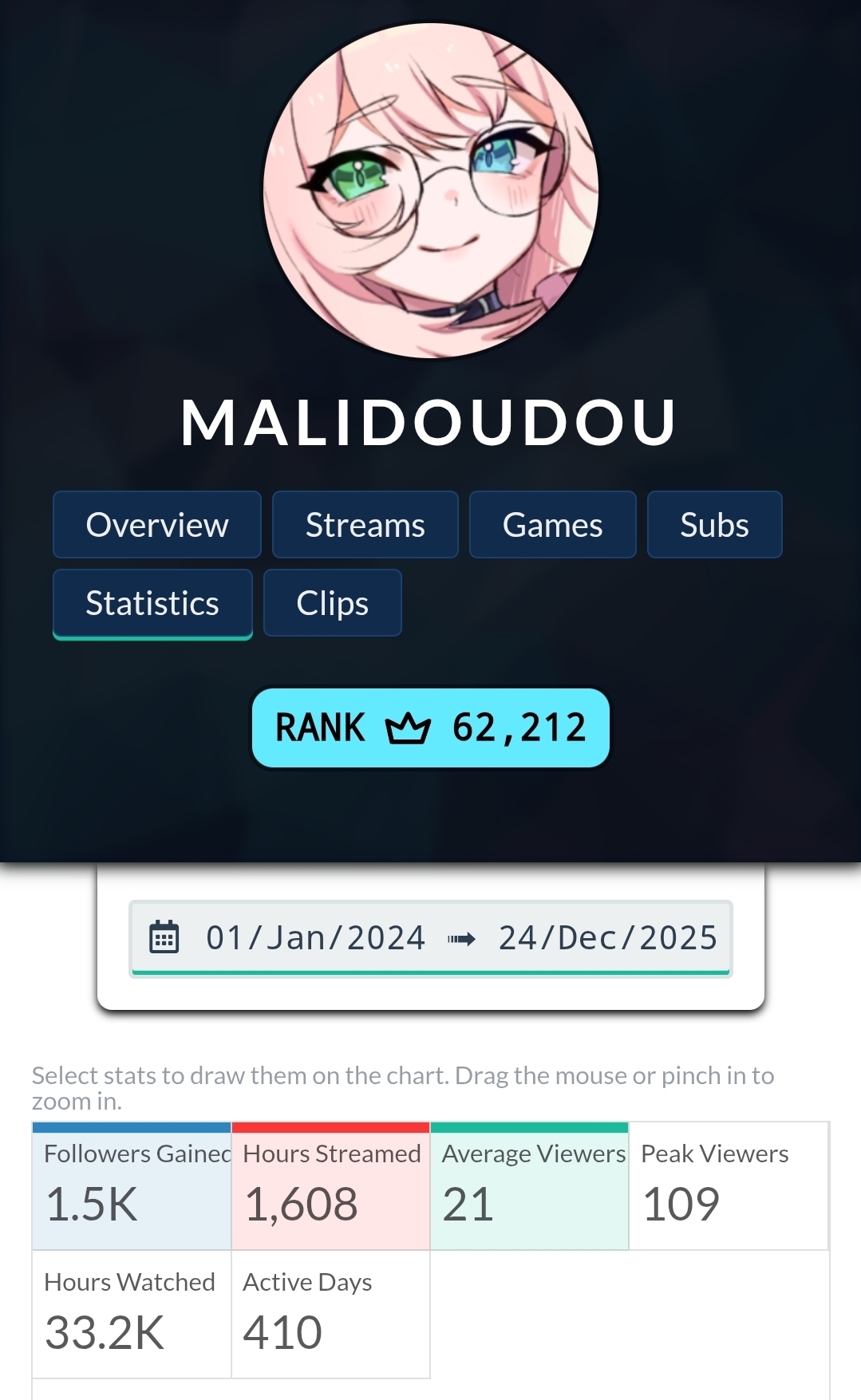Select the Subs tab
The height and width of the screenshot is (1400, 861).
coord(714,525)
